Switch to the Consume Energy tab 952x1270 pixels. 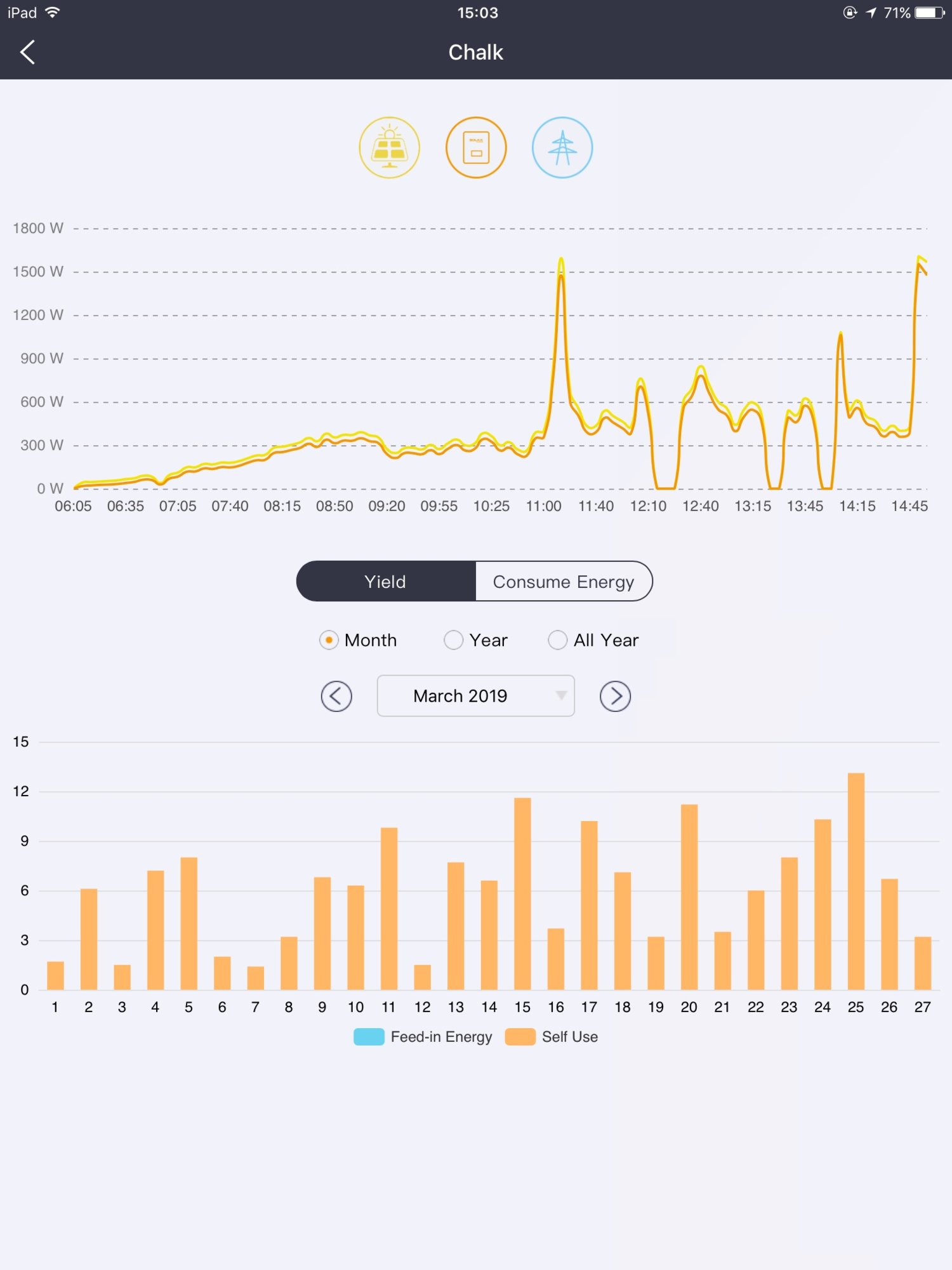(564, 582)
